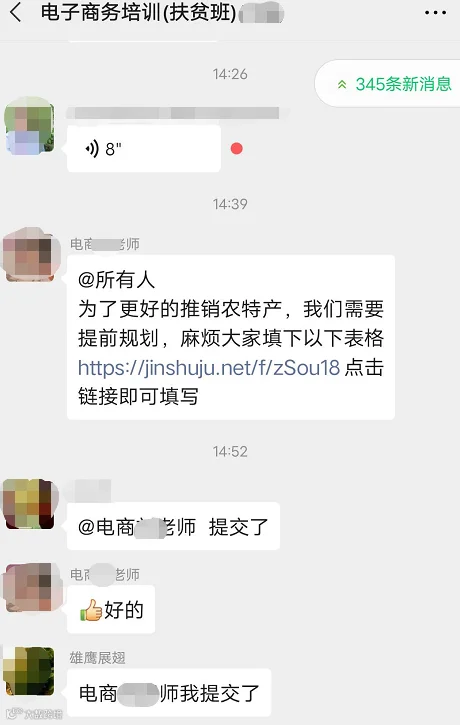Open the avatar of the voice message sender

click(x=29, y=126)
